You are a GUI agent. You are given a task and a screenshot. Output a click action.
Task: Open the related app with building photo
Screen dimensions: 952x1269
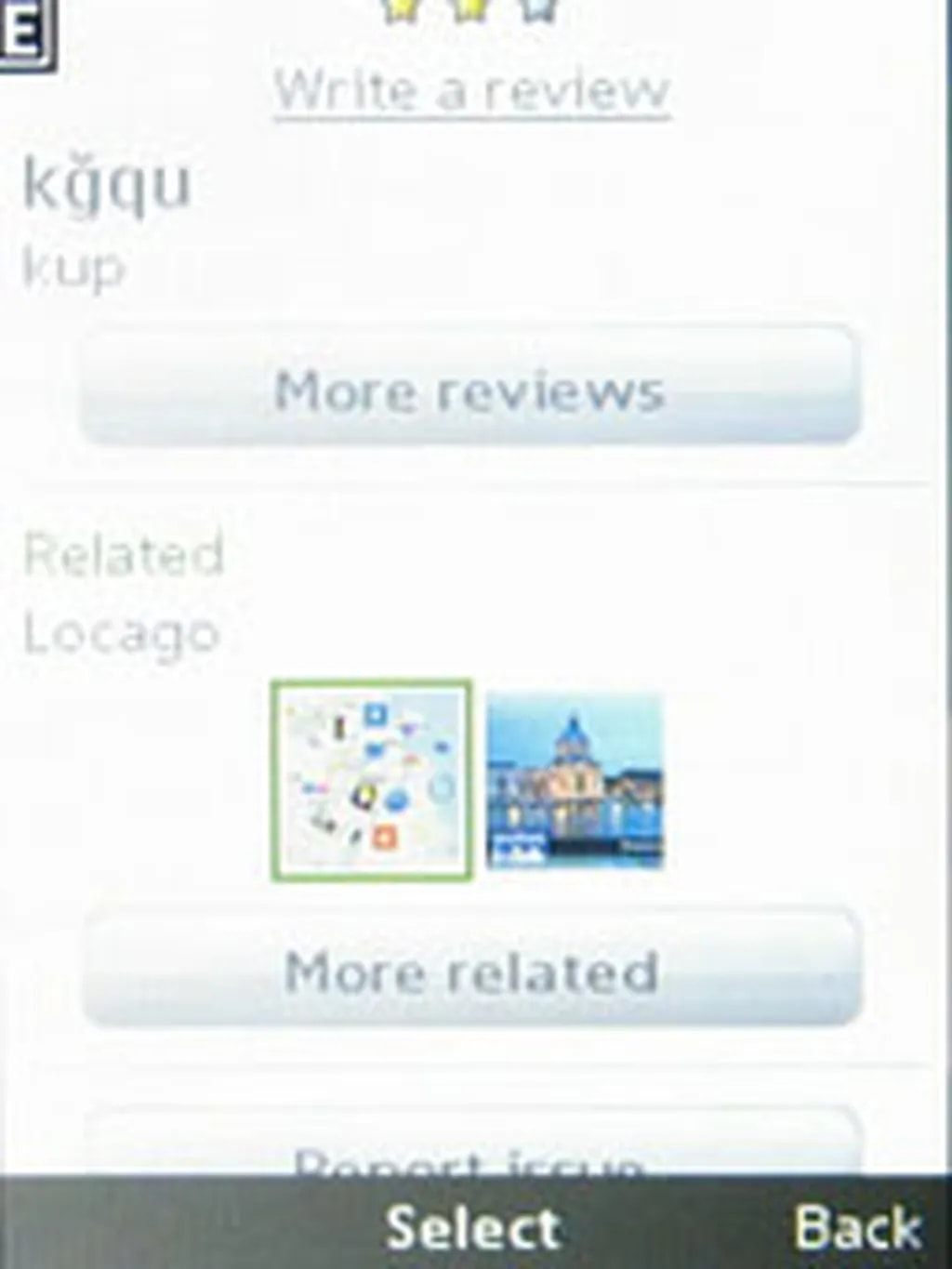(x=575, y=781)
